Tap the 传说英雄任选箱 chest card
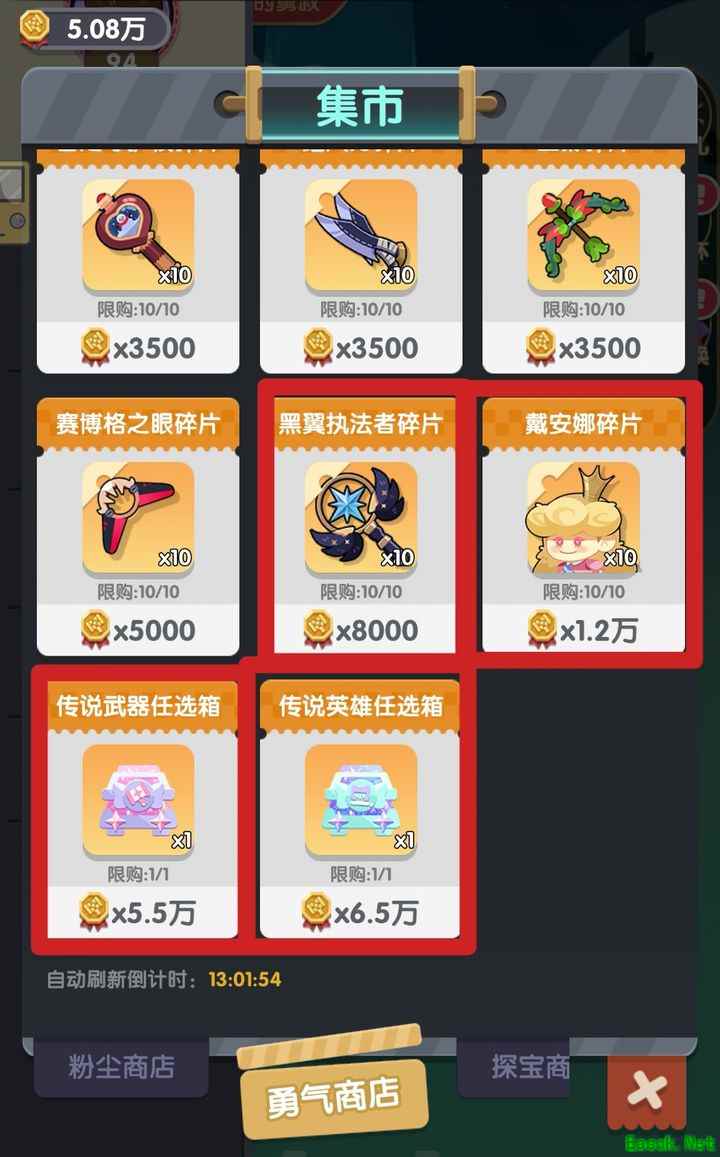Image resolution: width=720 pixels, height=1157 pixels. point(360,800)
